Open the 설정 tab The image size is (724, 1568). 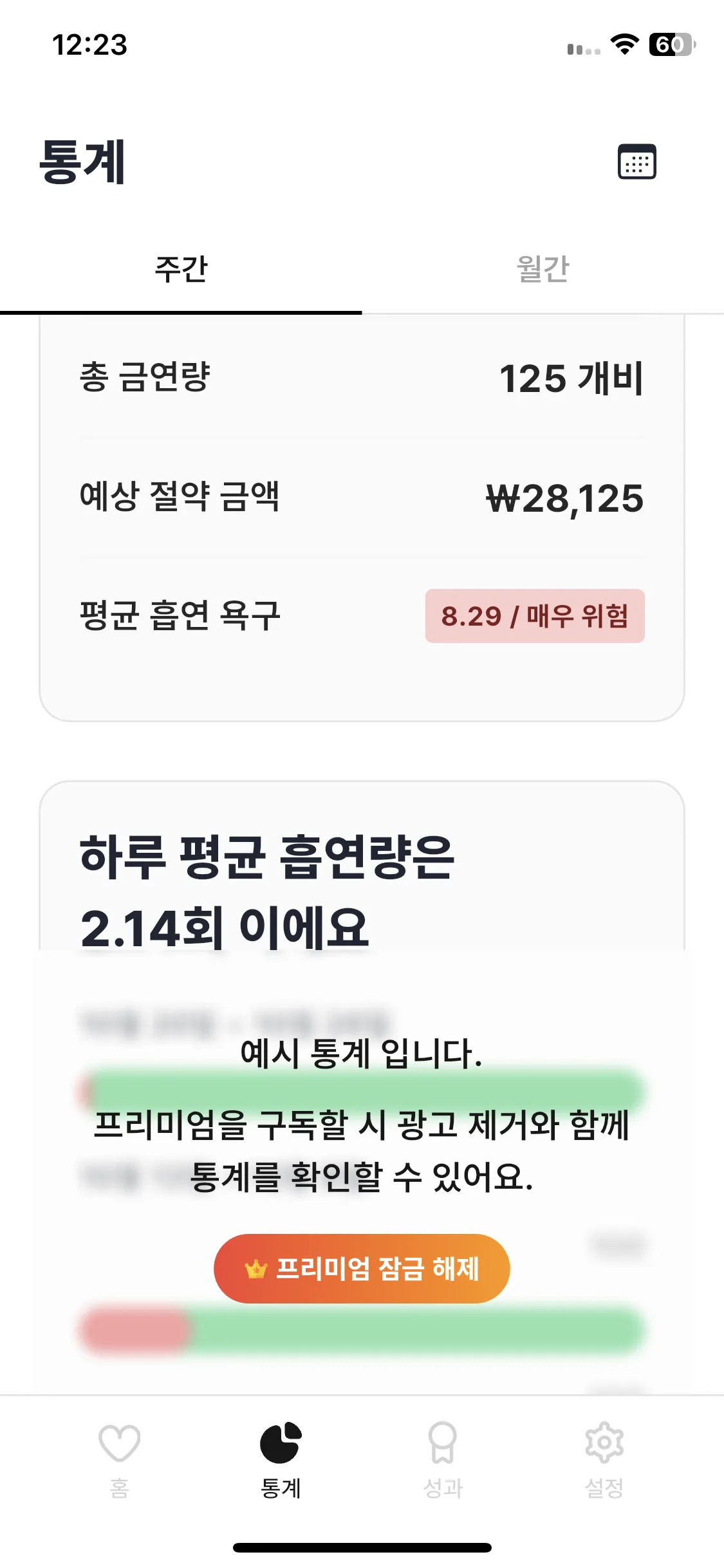coord(604,1460)
